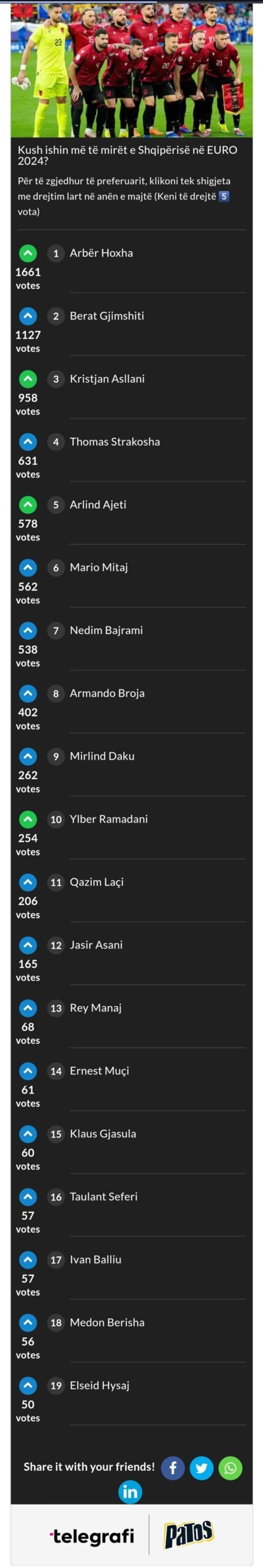Upvote Ylber Ramadani
This screenshot has width=263, height=1568.
click(28, 819)
